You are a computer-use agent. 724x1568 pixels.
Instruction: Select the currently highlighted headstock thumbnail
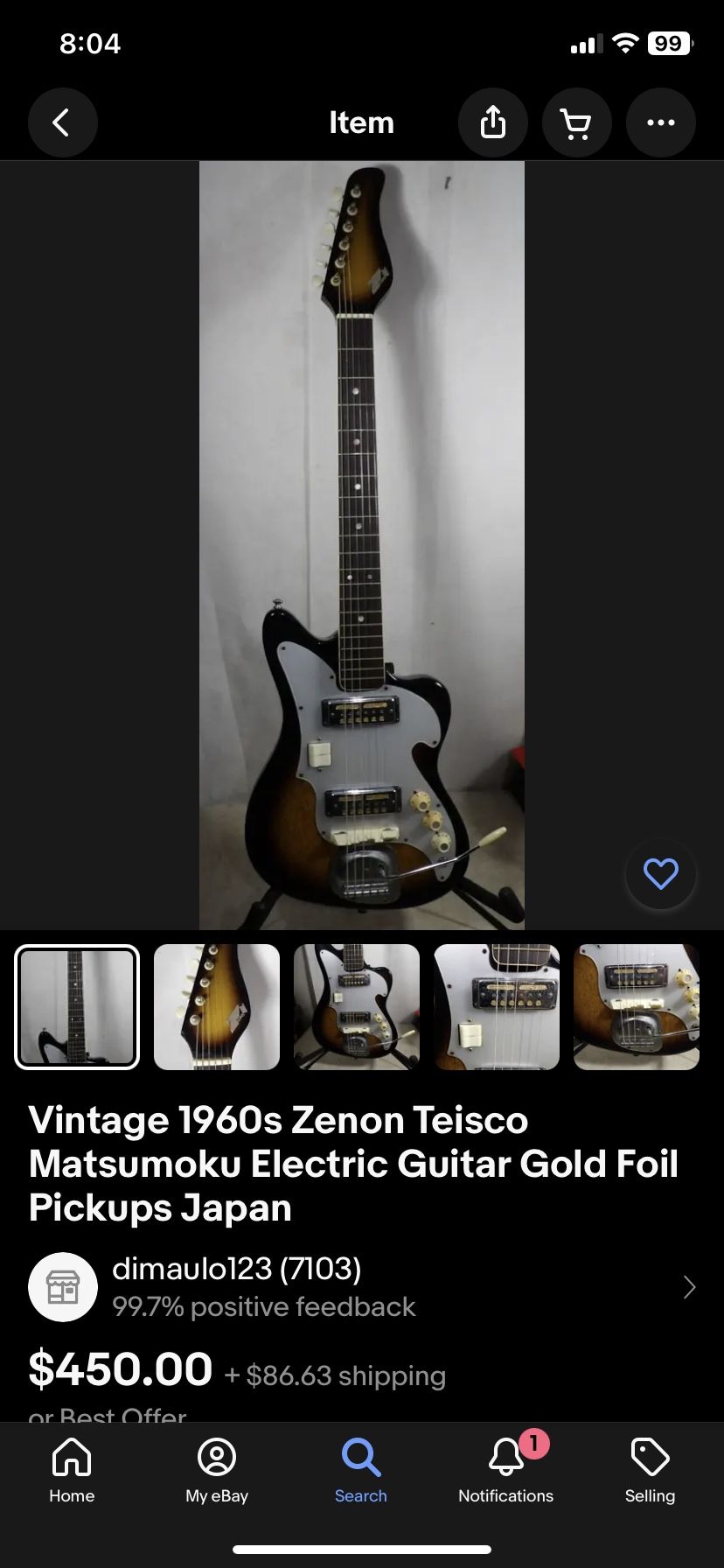[x=77, y=1006]
